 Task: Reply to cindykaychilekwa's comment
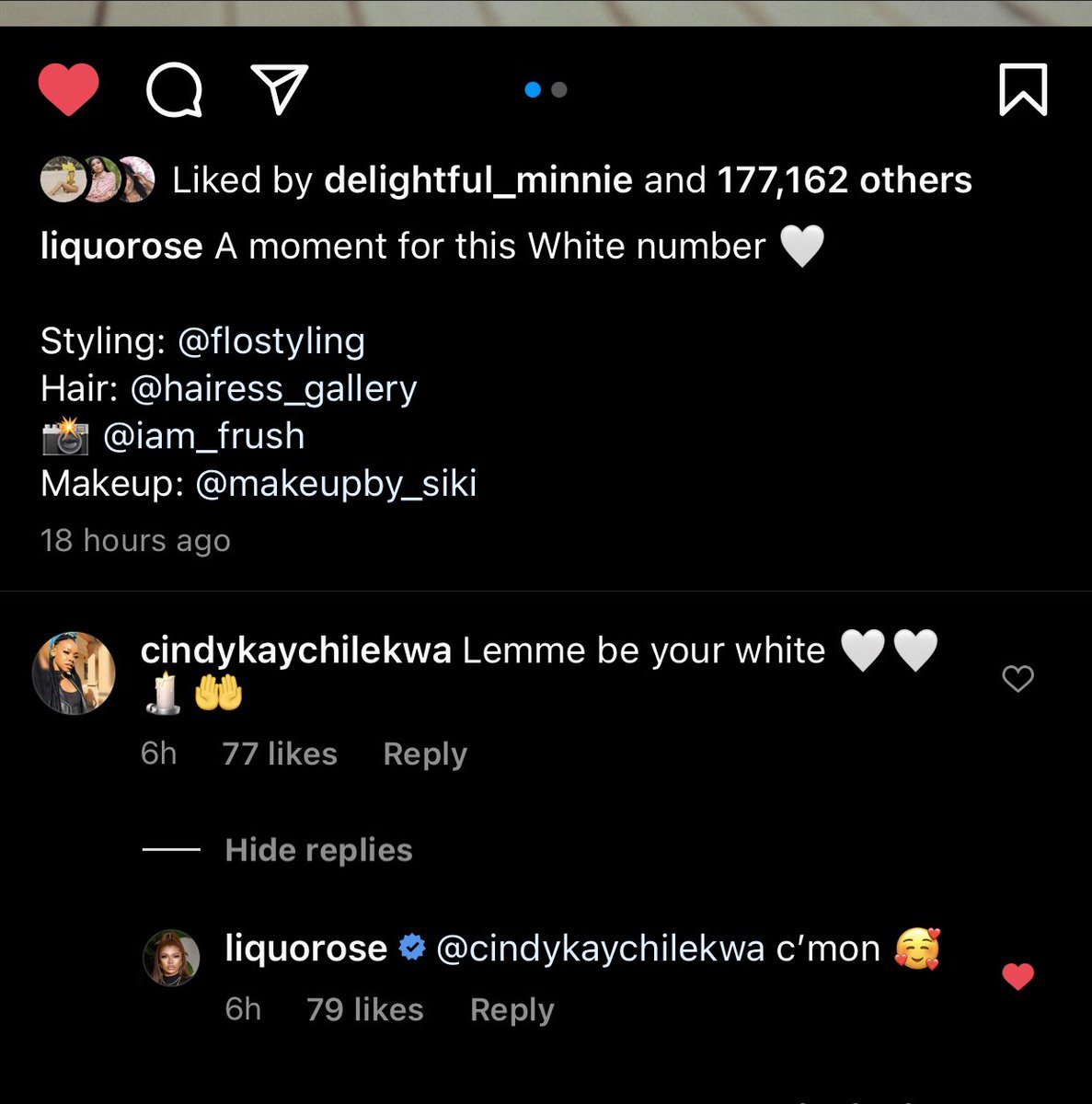click(x=425, y=754)
